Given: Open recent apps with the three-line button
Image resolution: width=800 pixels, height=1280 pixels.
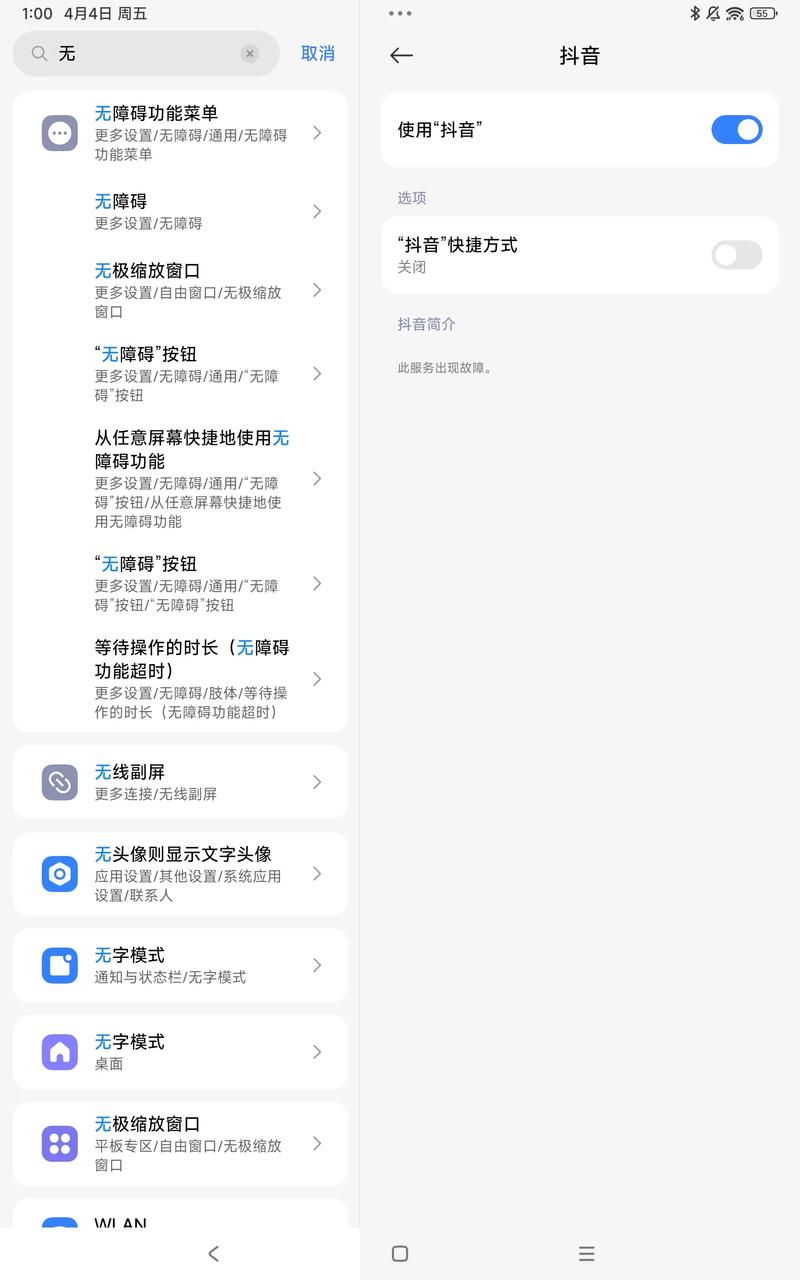Looking at the screenshot, I should (x=587, y=1253).
